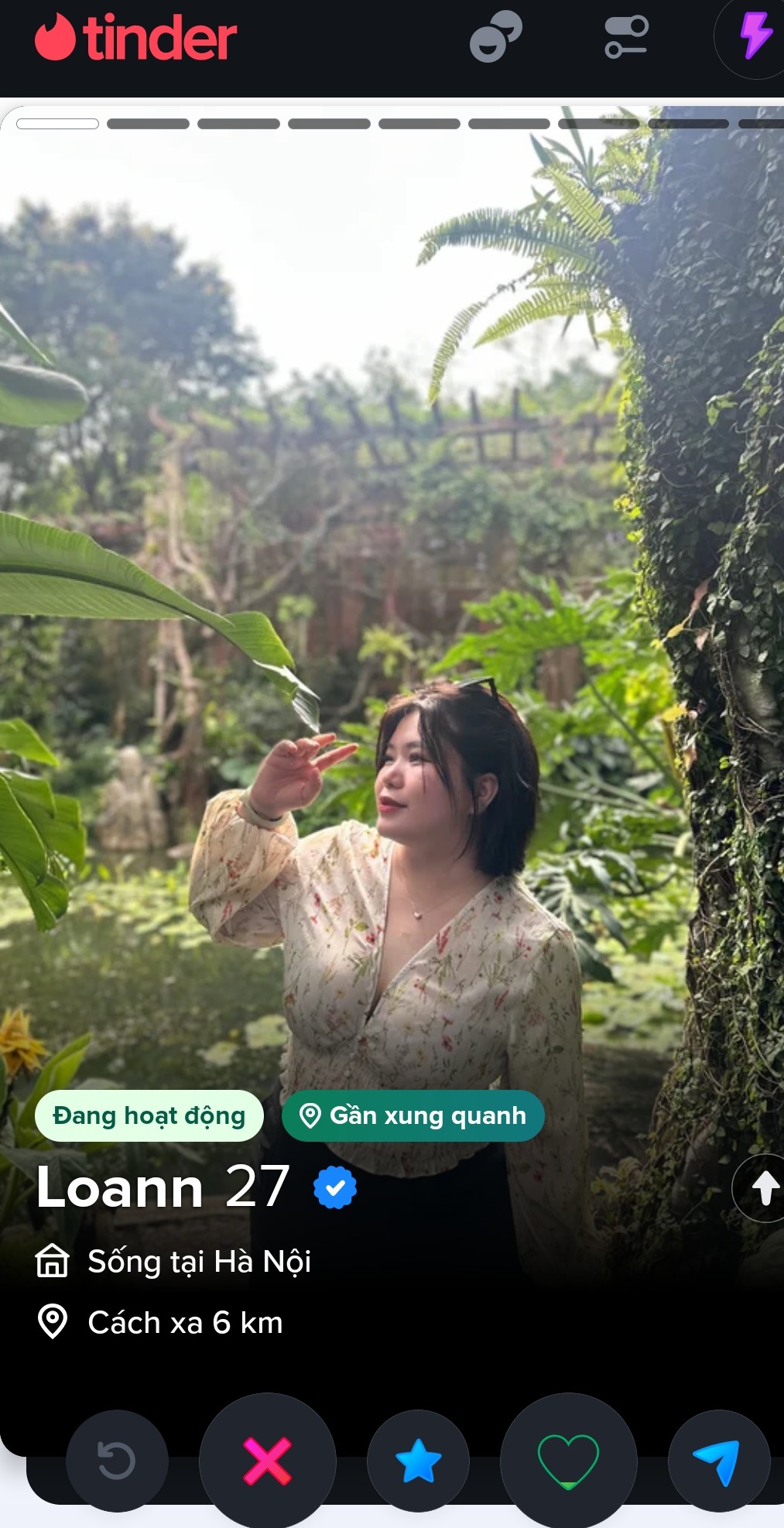Pass on Loann with the X
784x1528 pixels.
pos(268,1461)
